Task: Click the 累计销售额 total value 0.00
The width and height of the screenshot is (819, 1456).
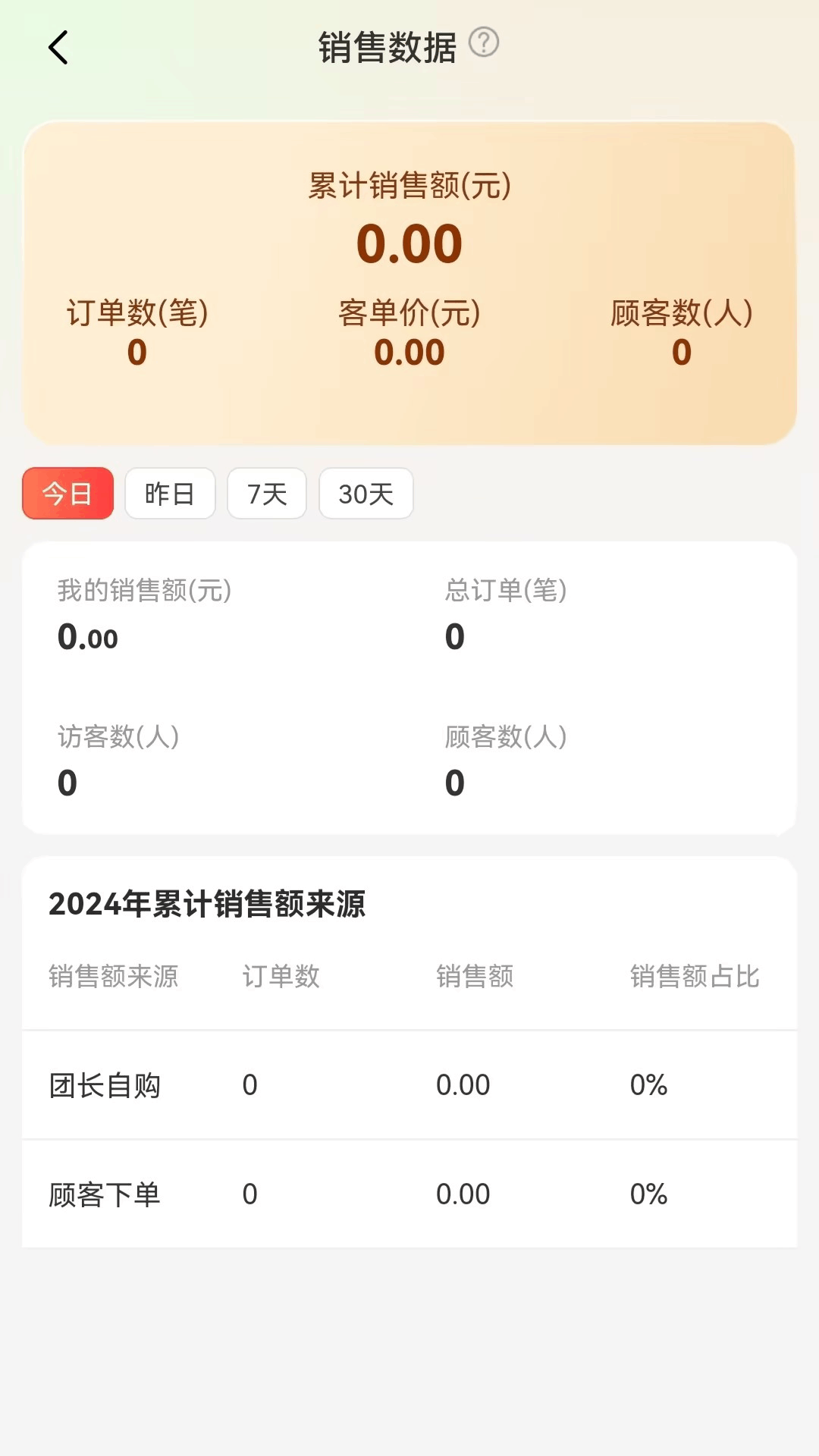Action: point(409,241)
